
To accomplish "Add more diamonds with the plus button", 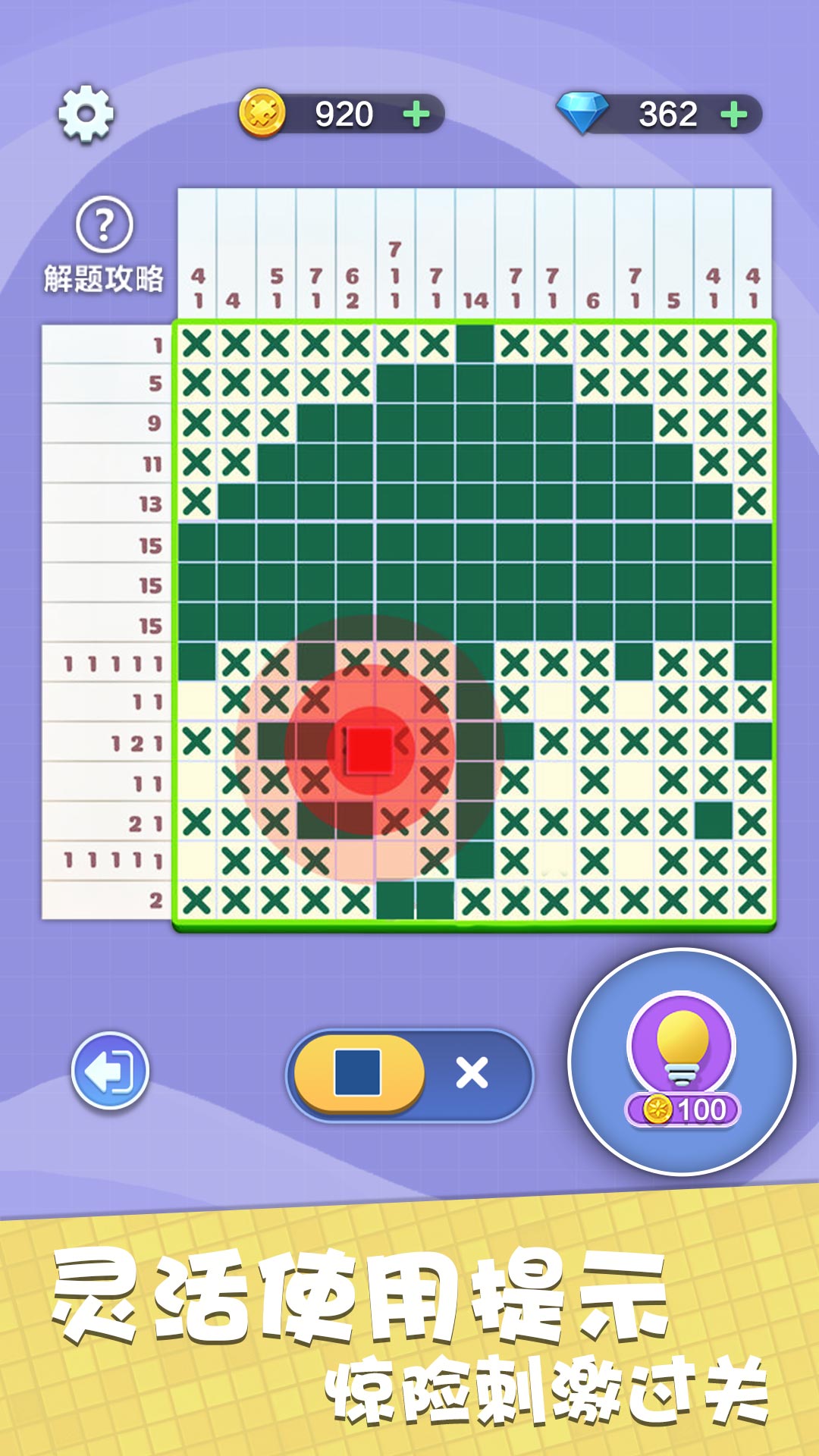I will (x=733, y=115).
